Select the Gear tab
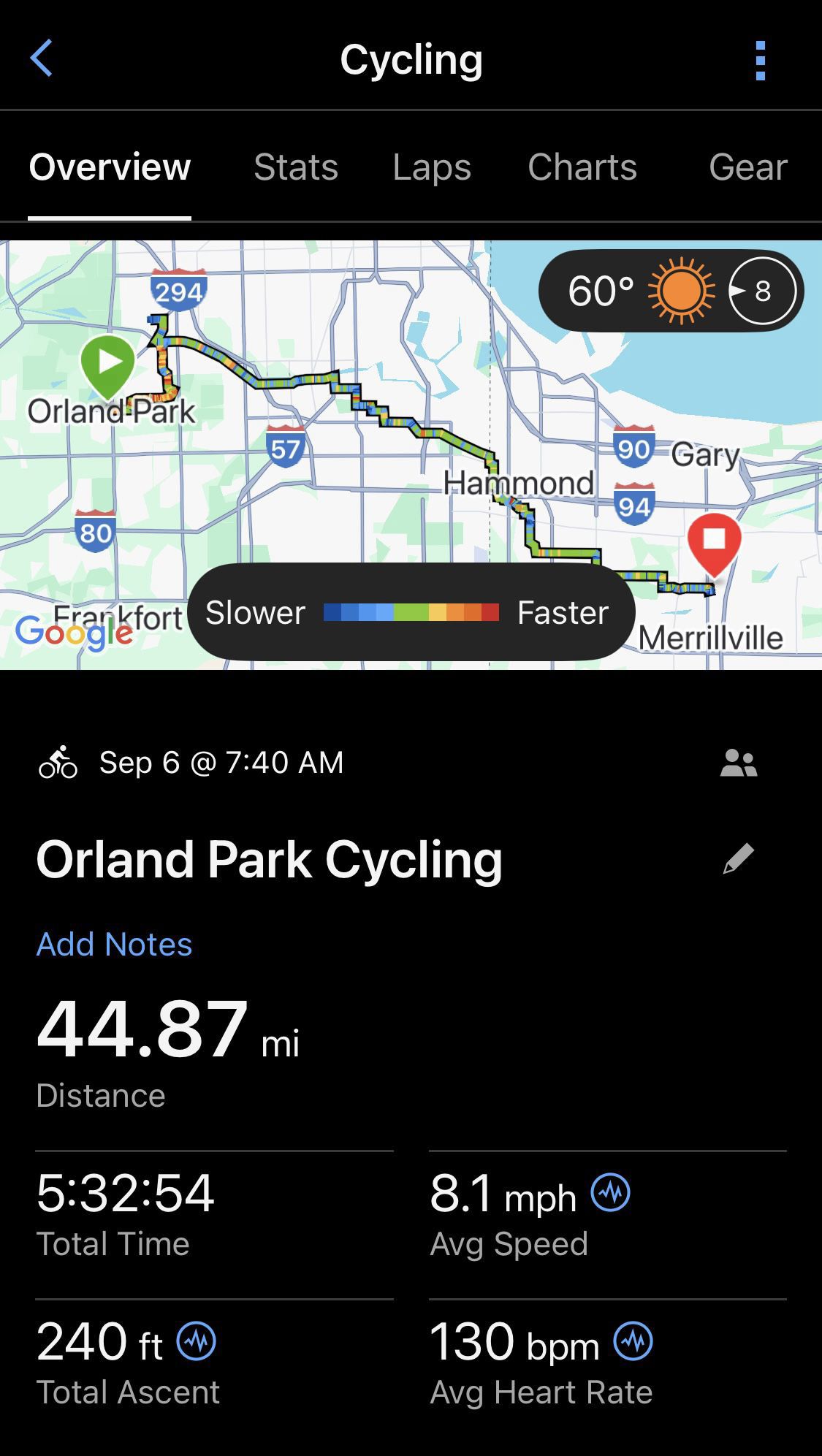This screenshot has width=822, height=1456. coord(747,167)
